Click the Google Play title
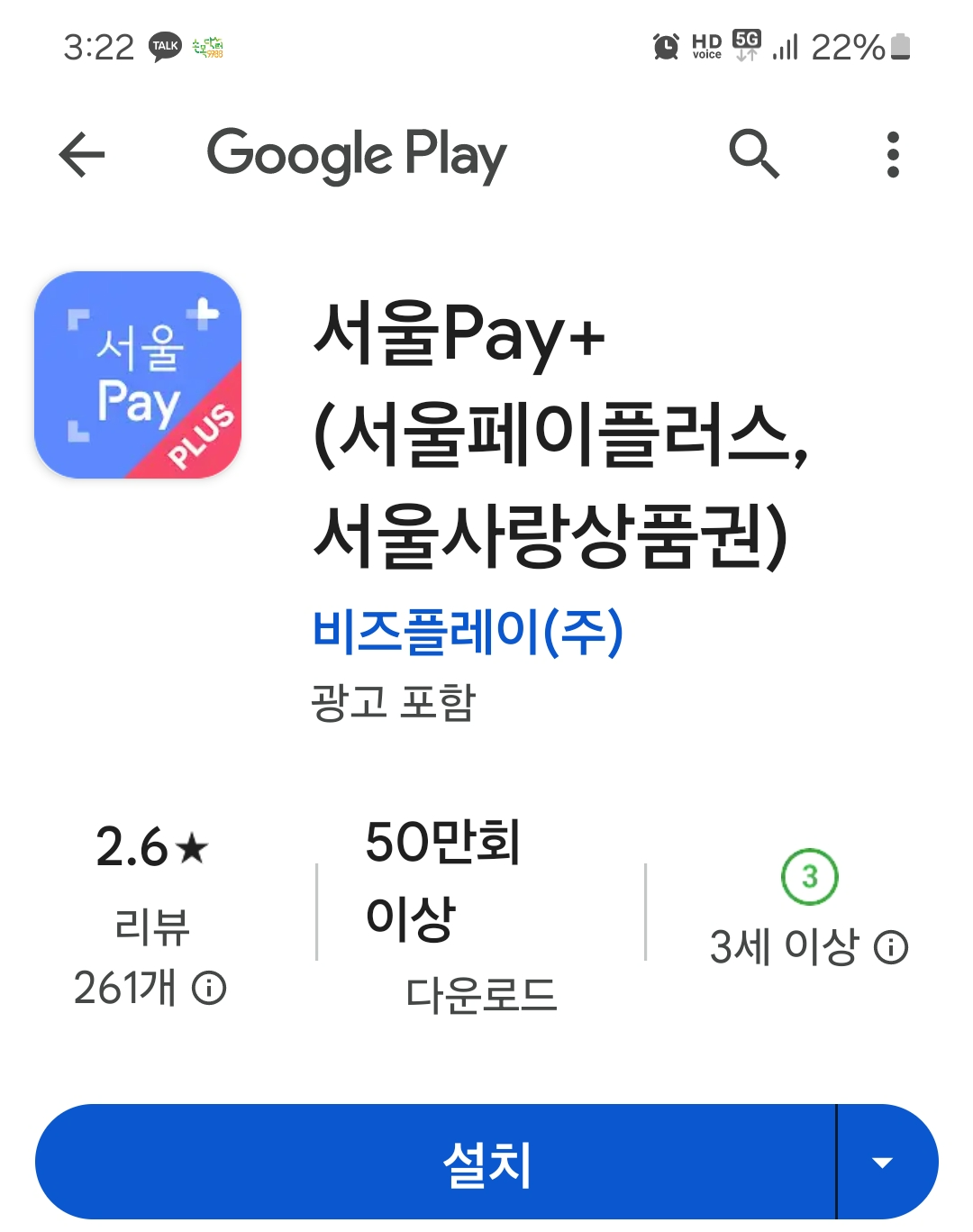Image resolution: width=973 pixels, height=1232 pixels. [355, 153]
